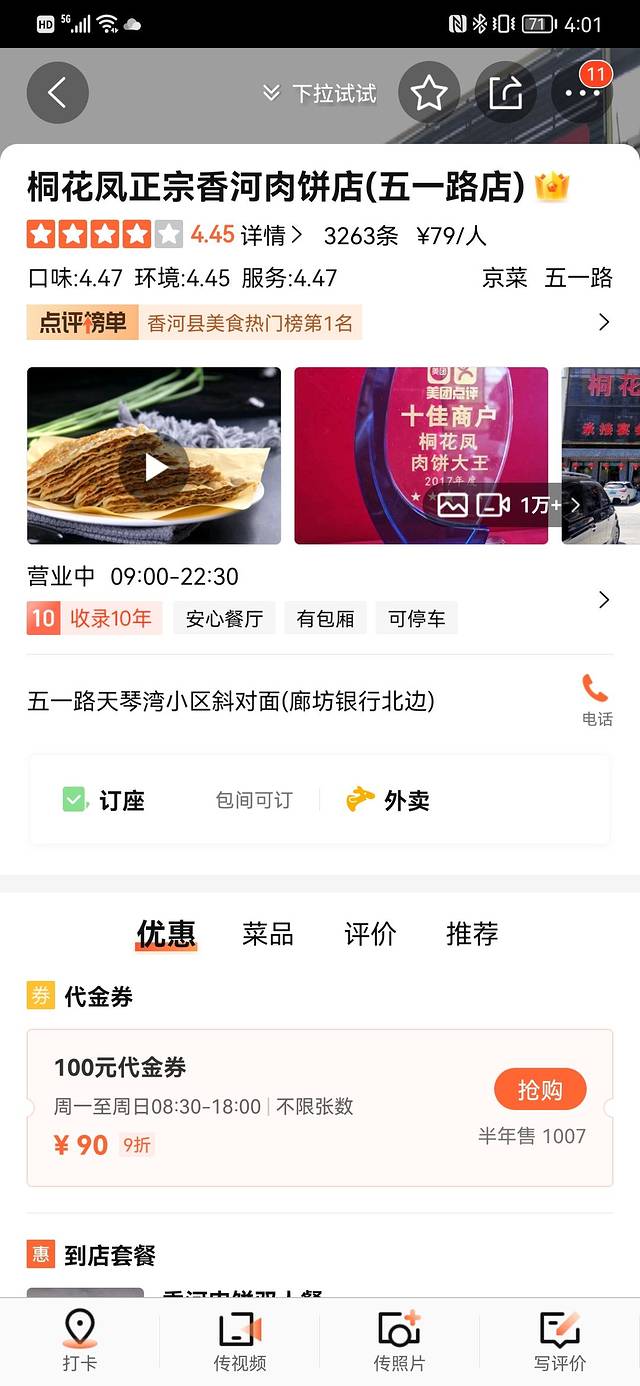Tap 抢购 for the 100元代金券

(x=540, y=1090)
